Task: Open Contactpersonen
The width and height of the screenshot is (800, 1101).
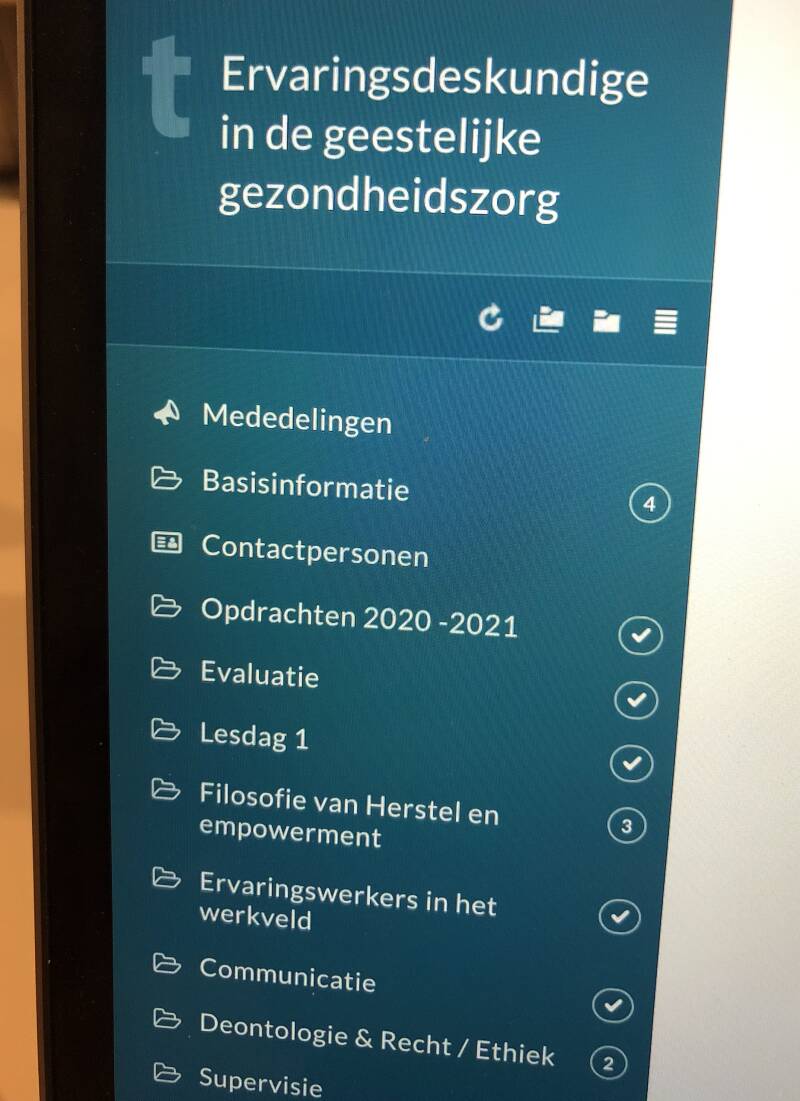Action: click(314, 551)
